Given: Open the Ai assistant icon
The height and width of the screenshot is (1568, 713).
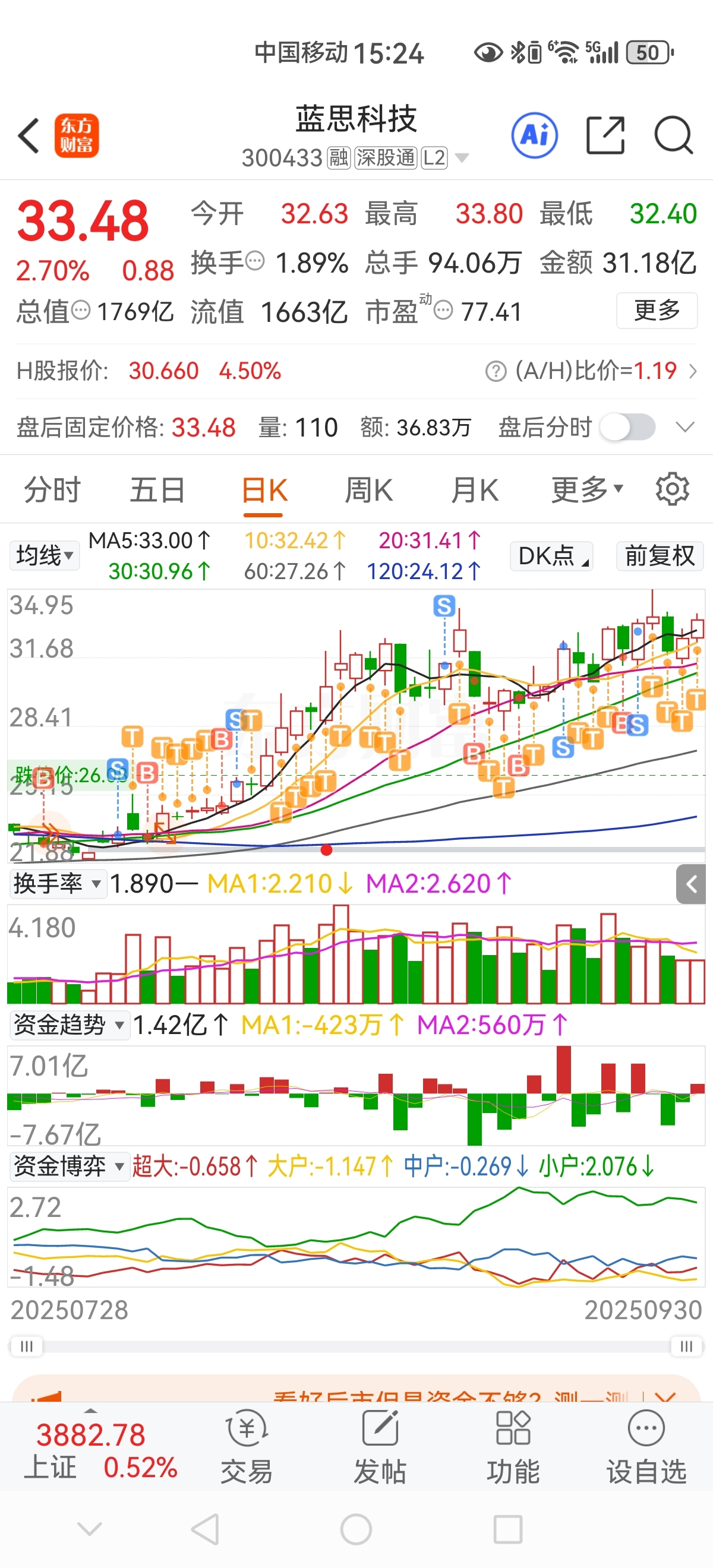Looking at the screenshot, I should (534, 135).
